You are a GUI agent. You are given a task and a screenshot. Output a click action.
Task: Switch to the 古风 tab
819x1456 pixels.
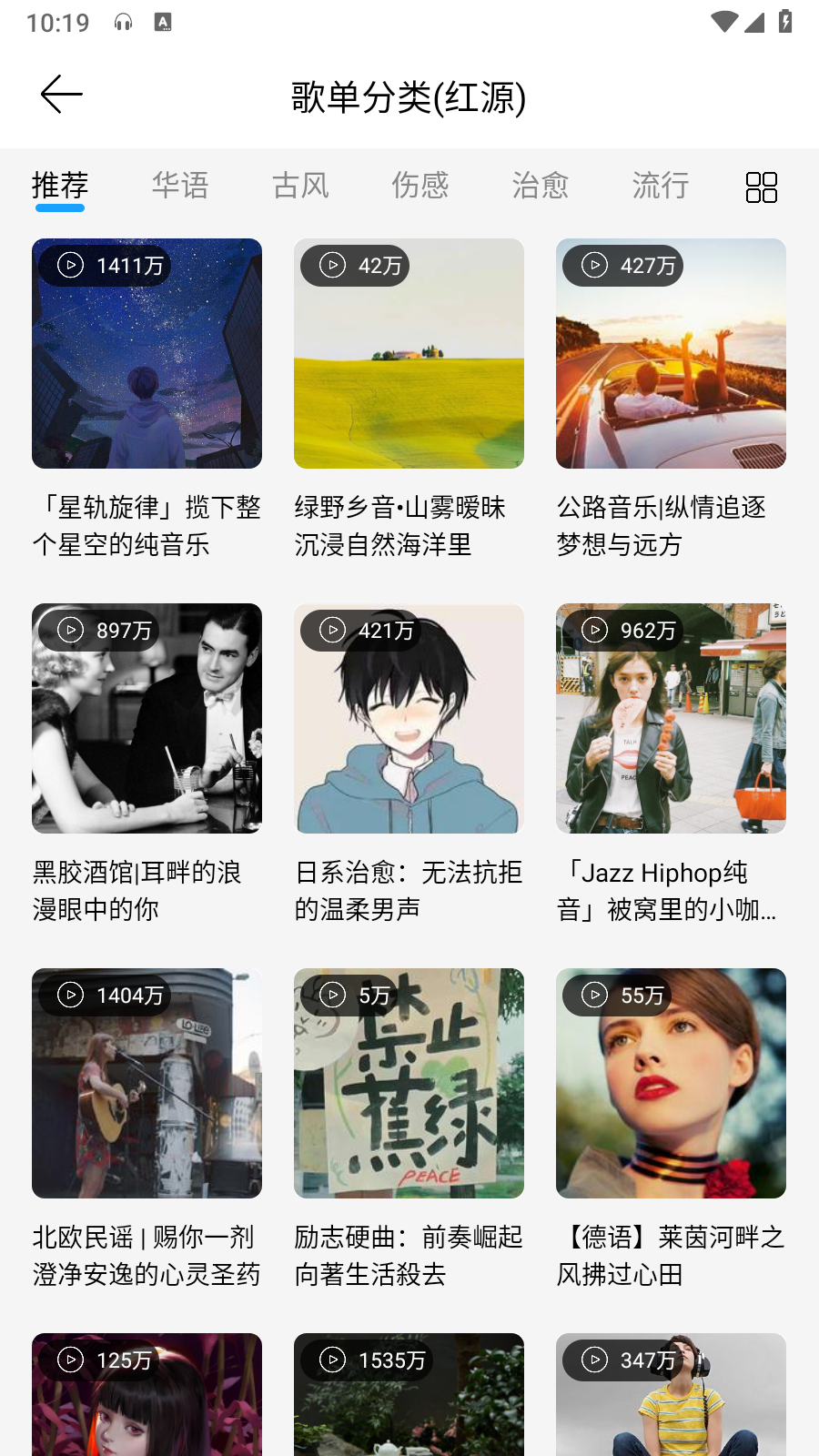point(300,186)
